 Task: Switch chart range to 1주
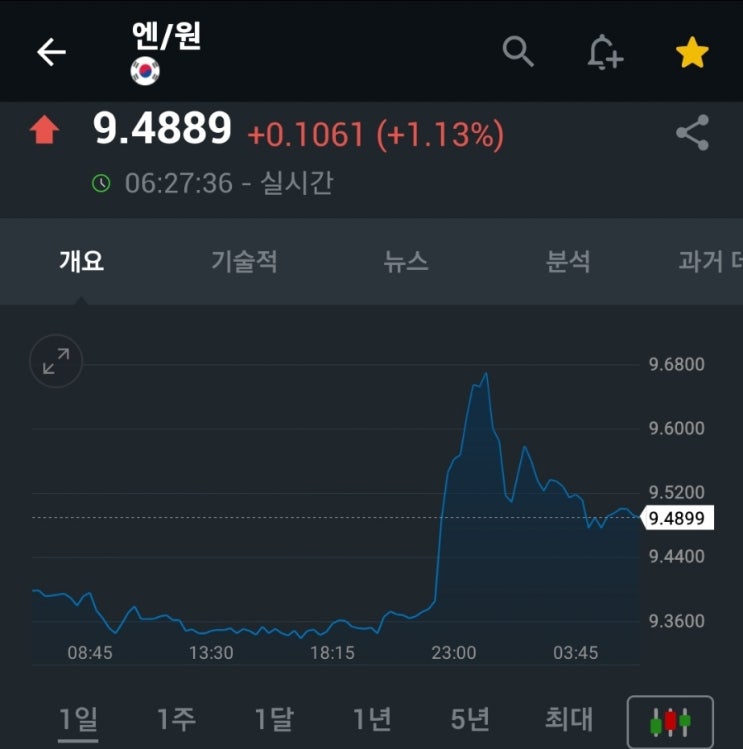[176, 719]
